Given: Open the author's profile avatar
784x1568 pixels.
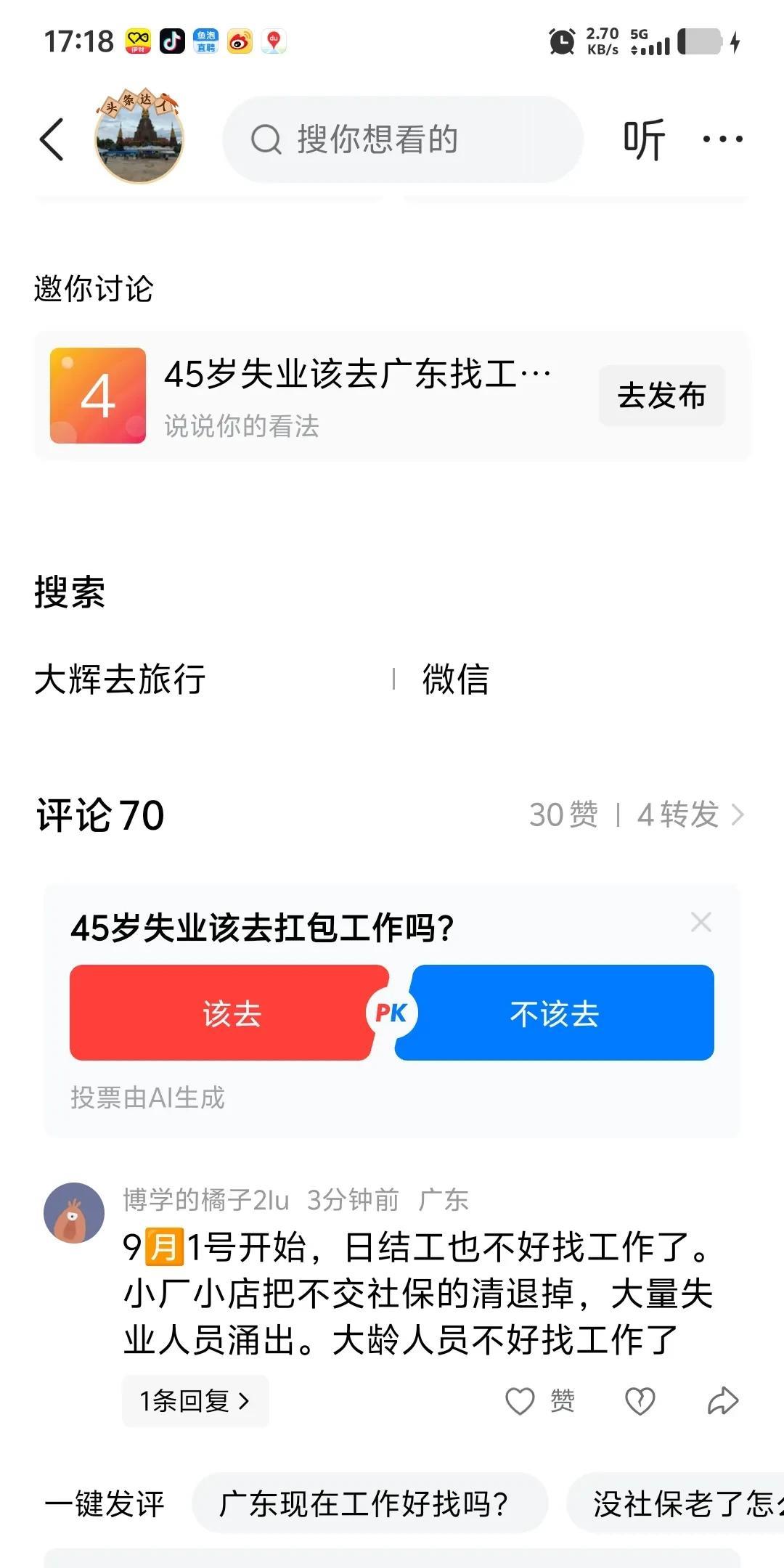Looking at the screenshot, I should click(139, 138).
